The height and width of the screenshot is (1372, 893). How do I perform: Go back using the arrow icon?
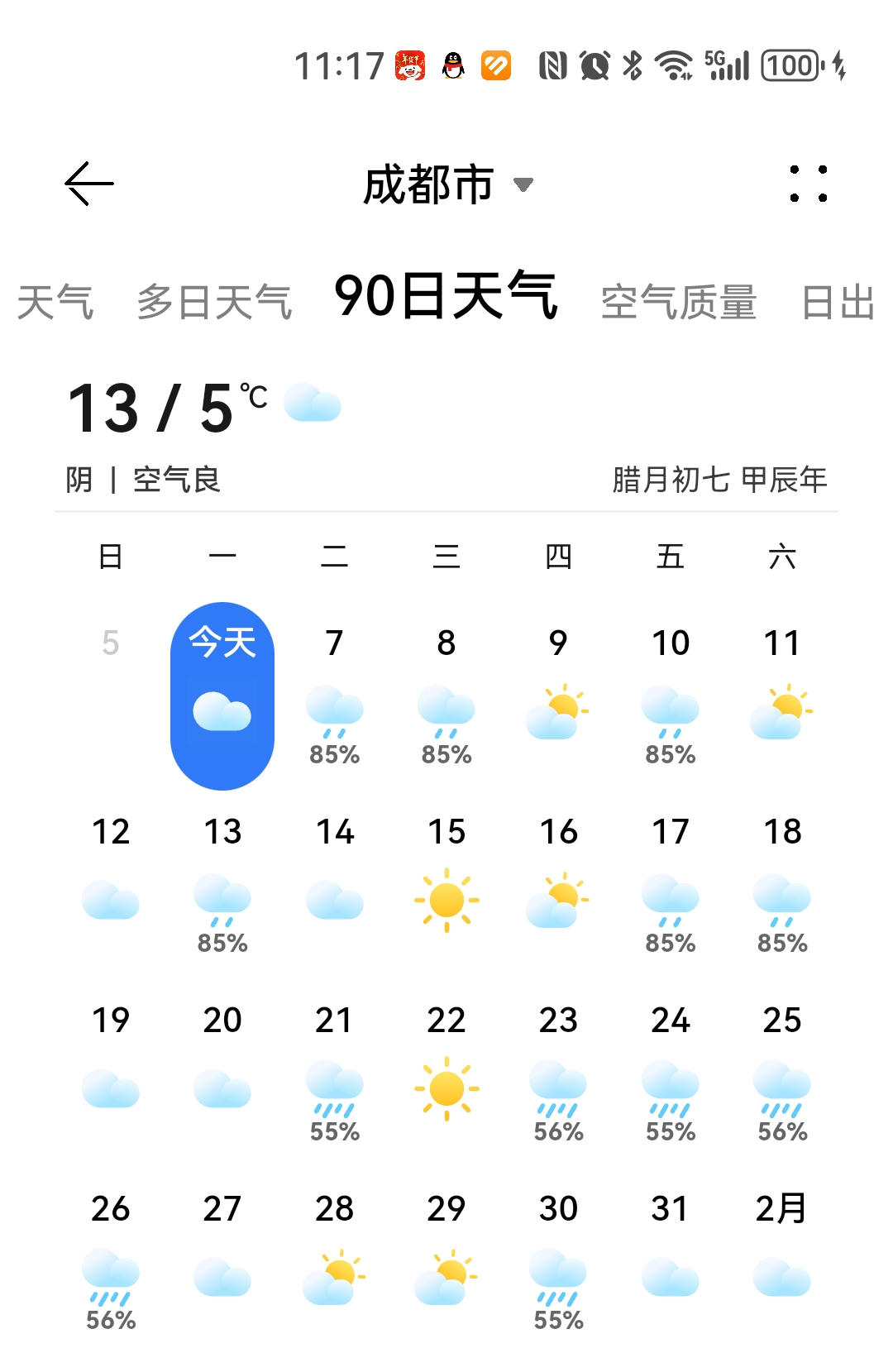tap(89, 184)
